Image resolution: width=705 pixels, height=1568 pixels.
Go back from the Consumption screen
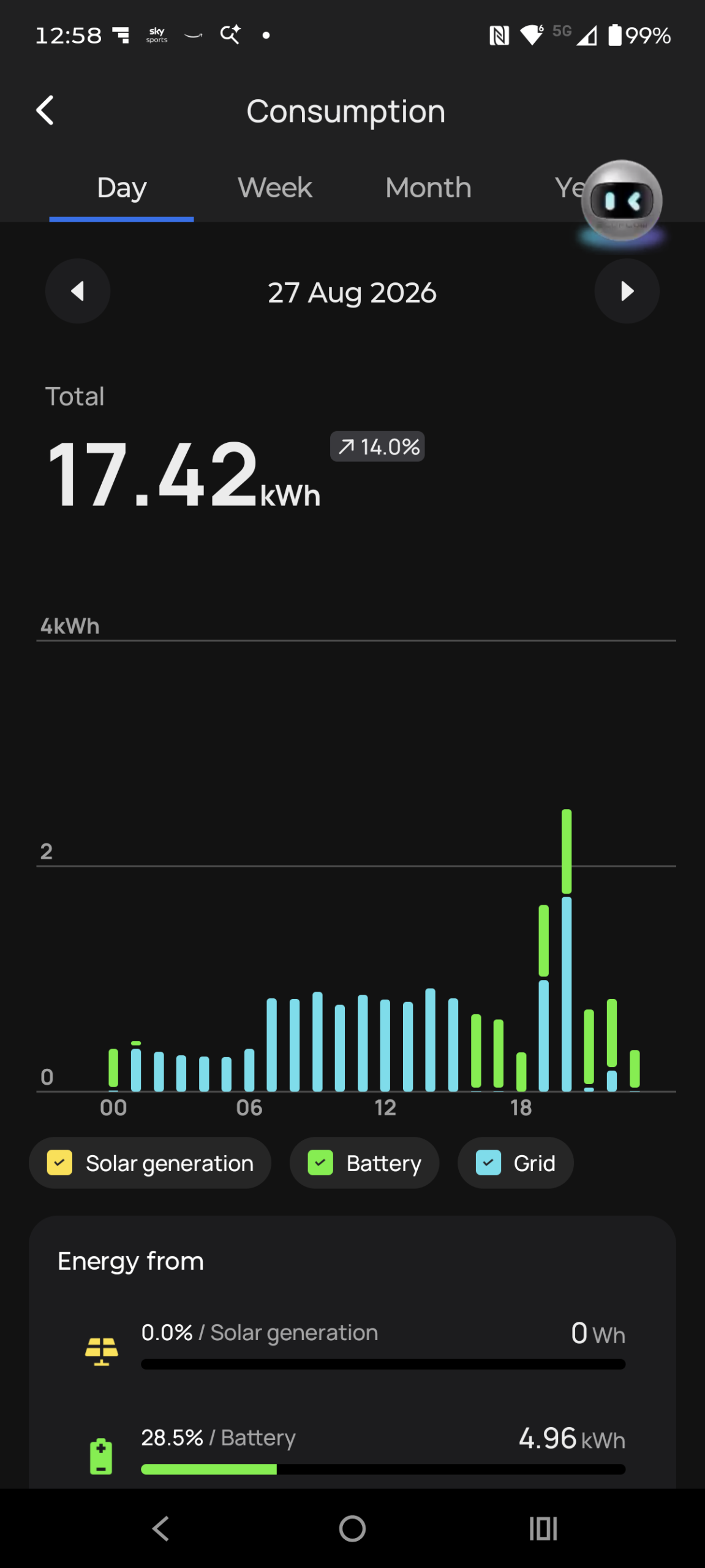coord(45,111)
